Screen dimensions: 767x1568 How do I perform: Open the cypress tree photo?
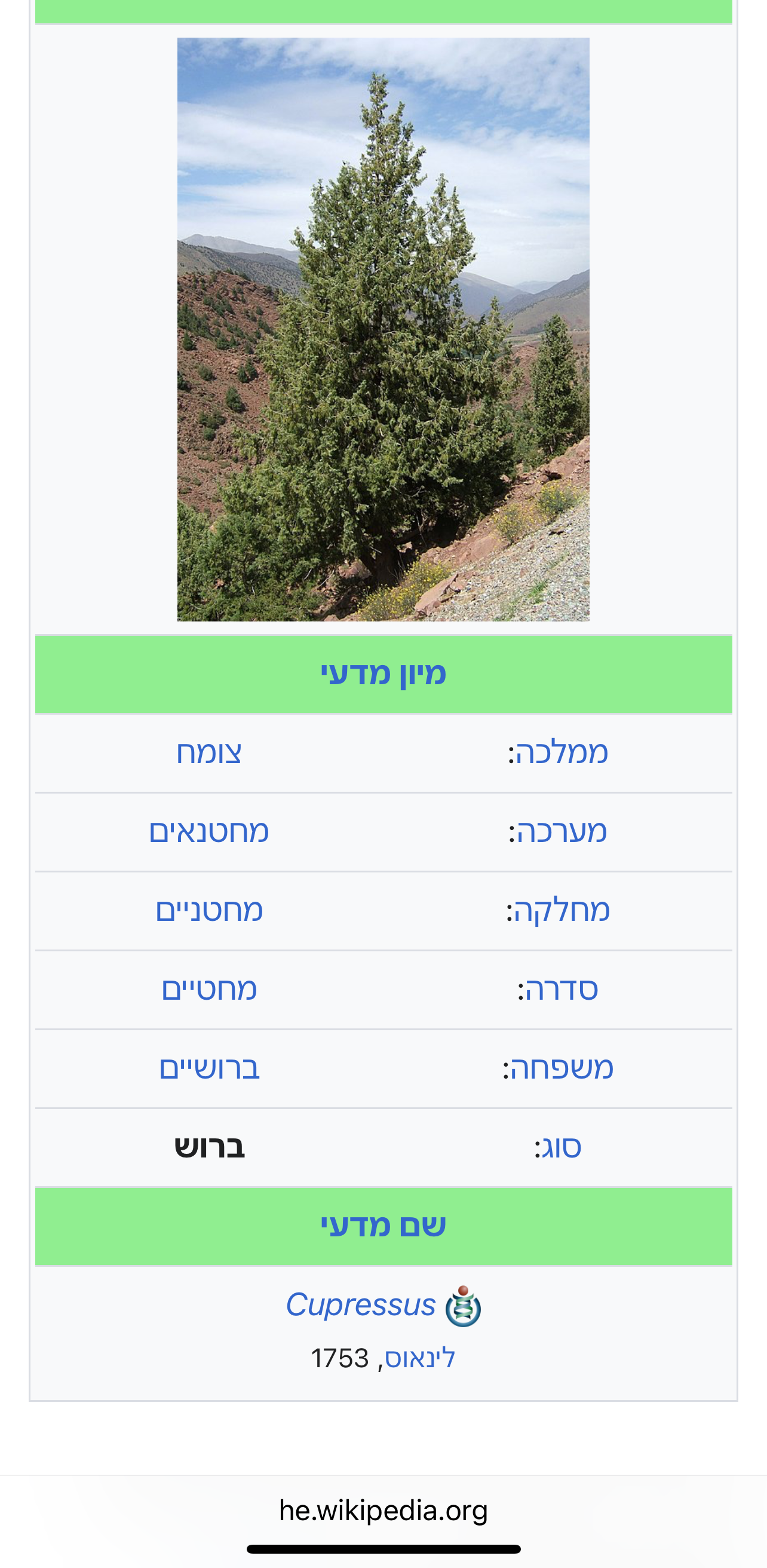[383, 329]
